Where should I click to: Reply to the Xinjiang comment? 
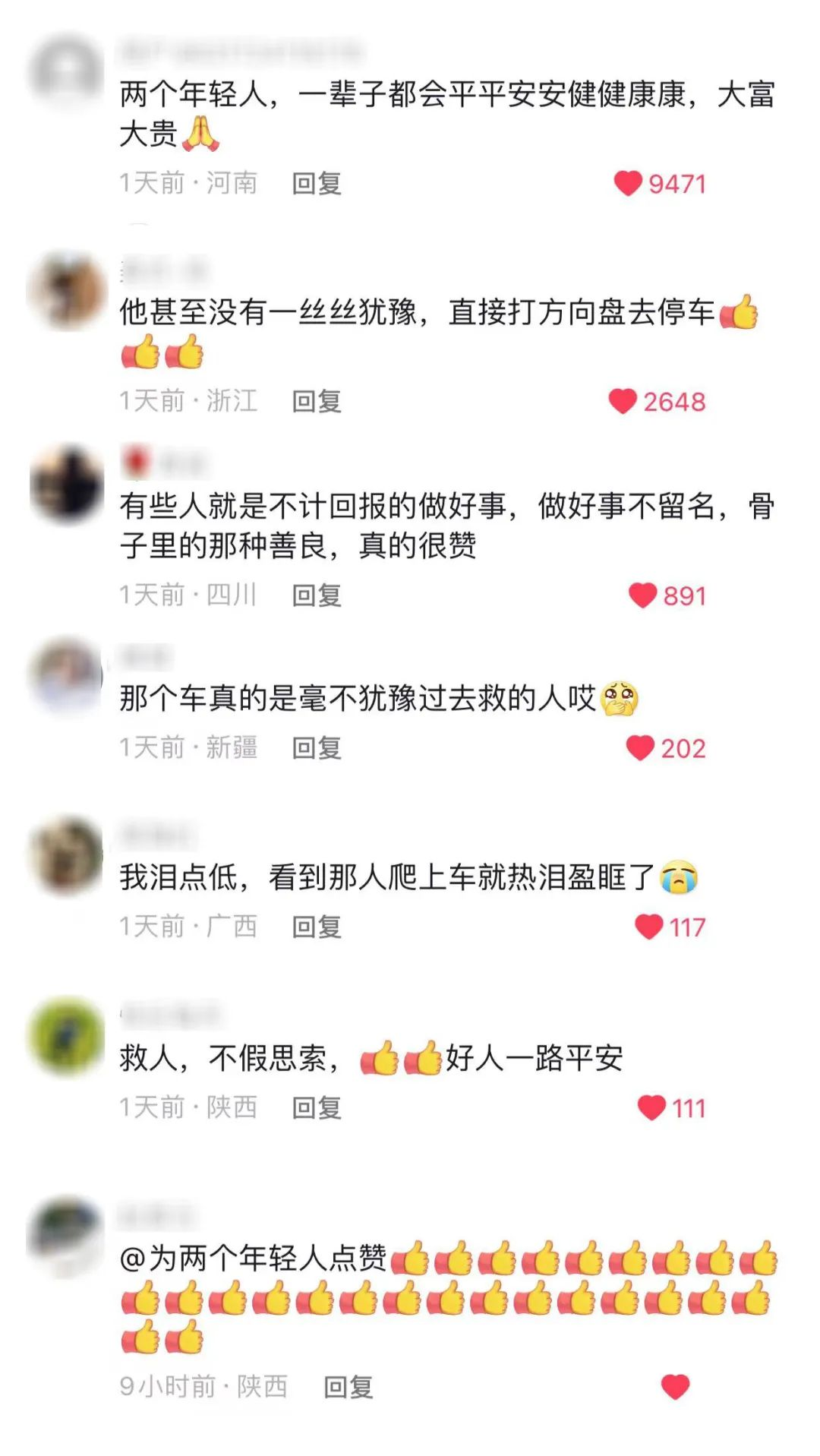[x=317, y=748]
